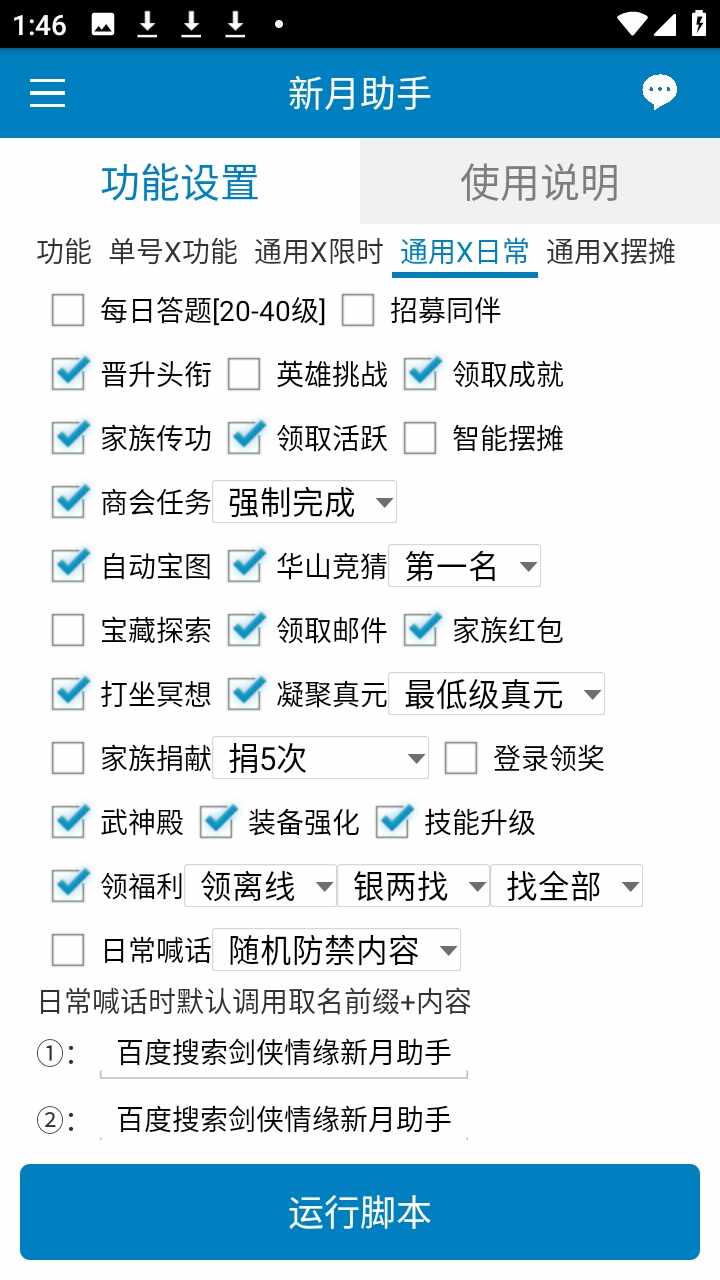The height and width of the screenshot is (1280, 720).
Task: Open the hamburger drawer menu
Action: pos(47,93)
